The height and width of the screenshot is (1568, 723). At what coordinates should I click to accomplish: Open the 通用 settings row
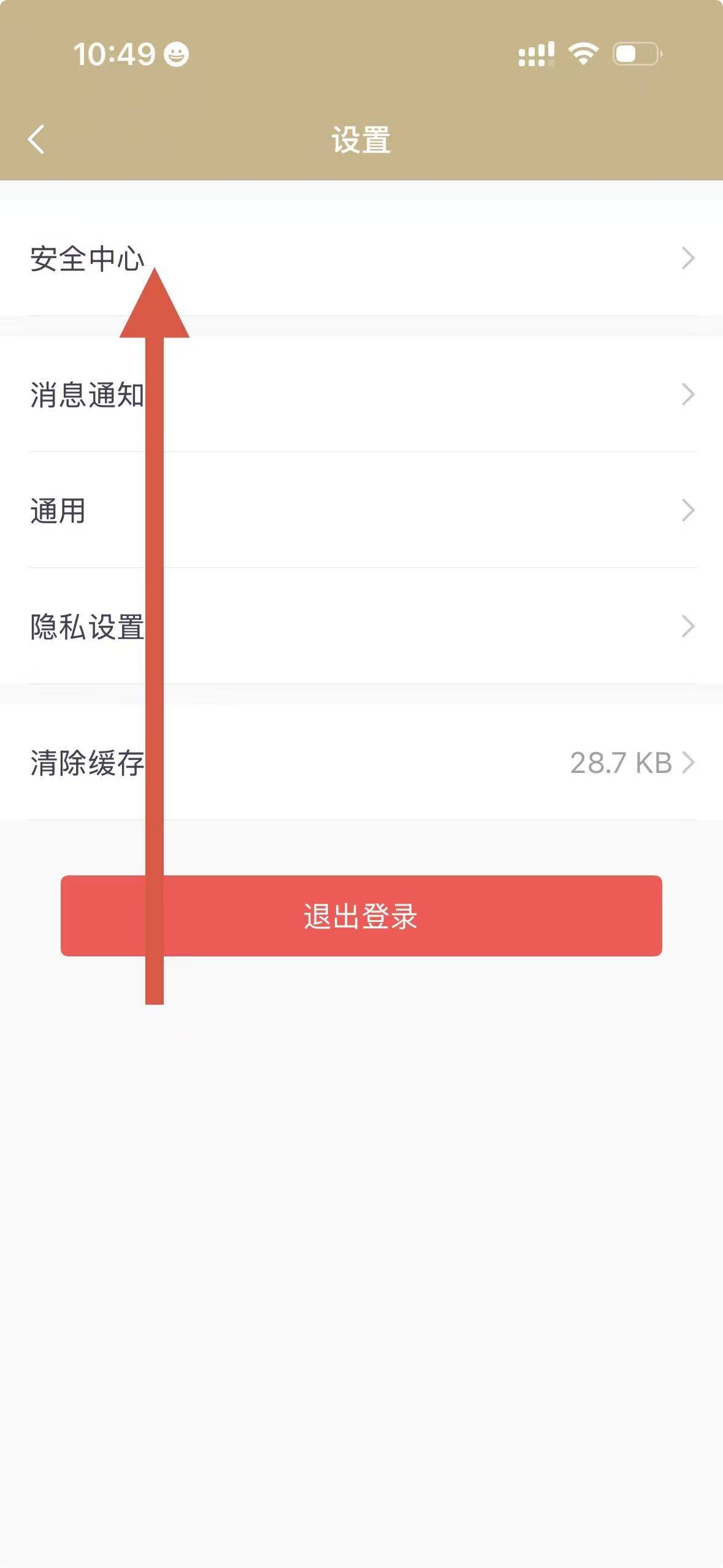[x=361, y=510]
